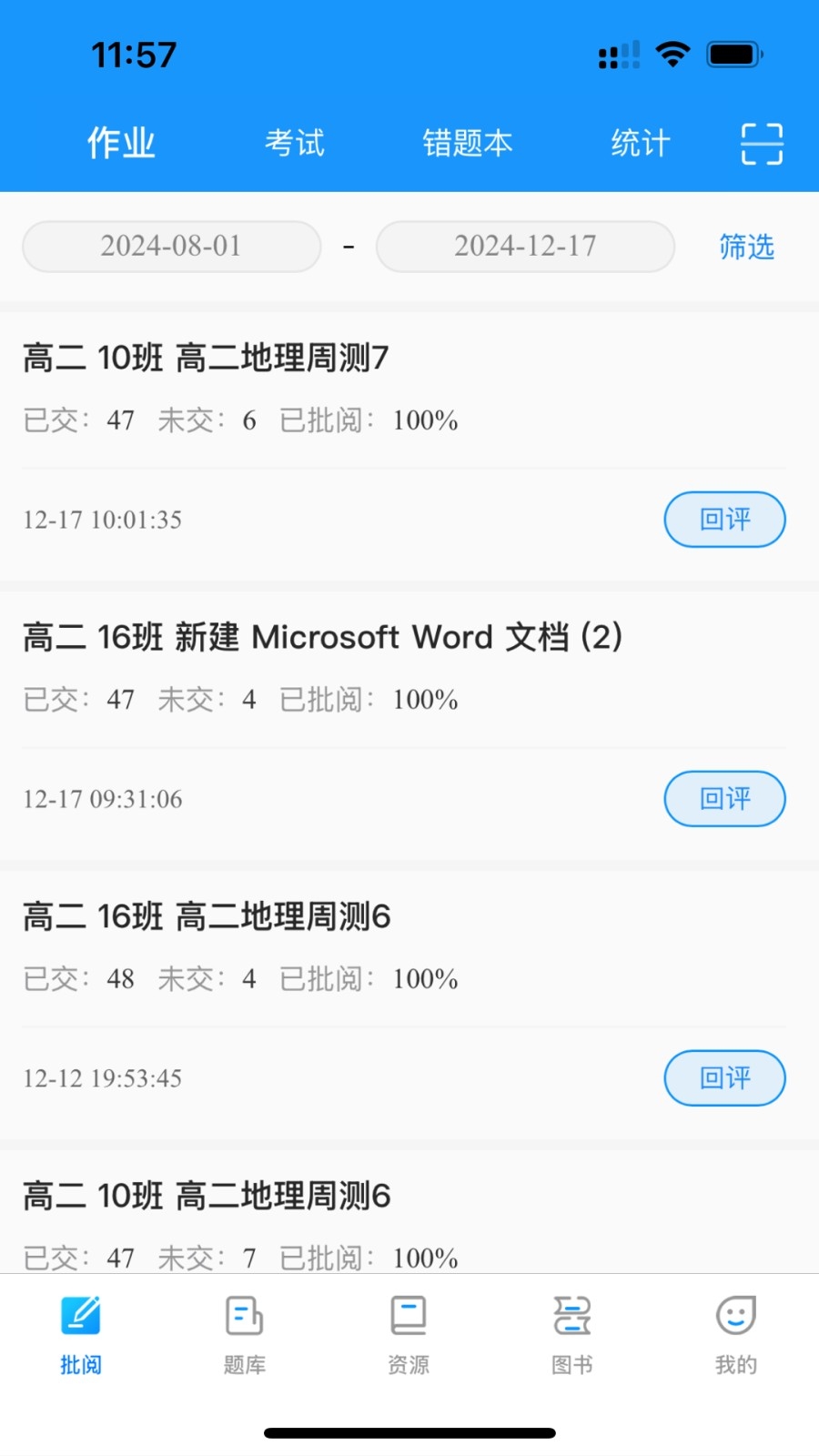The image size is (819, 1456).
Task: Switch to the 图书 tab
Action: click(572, 1334)
